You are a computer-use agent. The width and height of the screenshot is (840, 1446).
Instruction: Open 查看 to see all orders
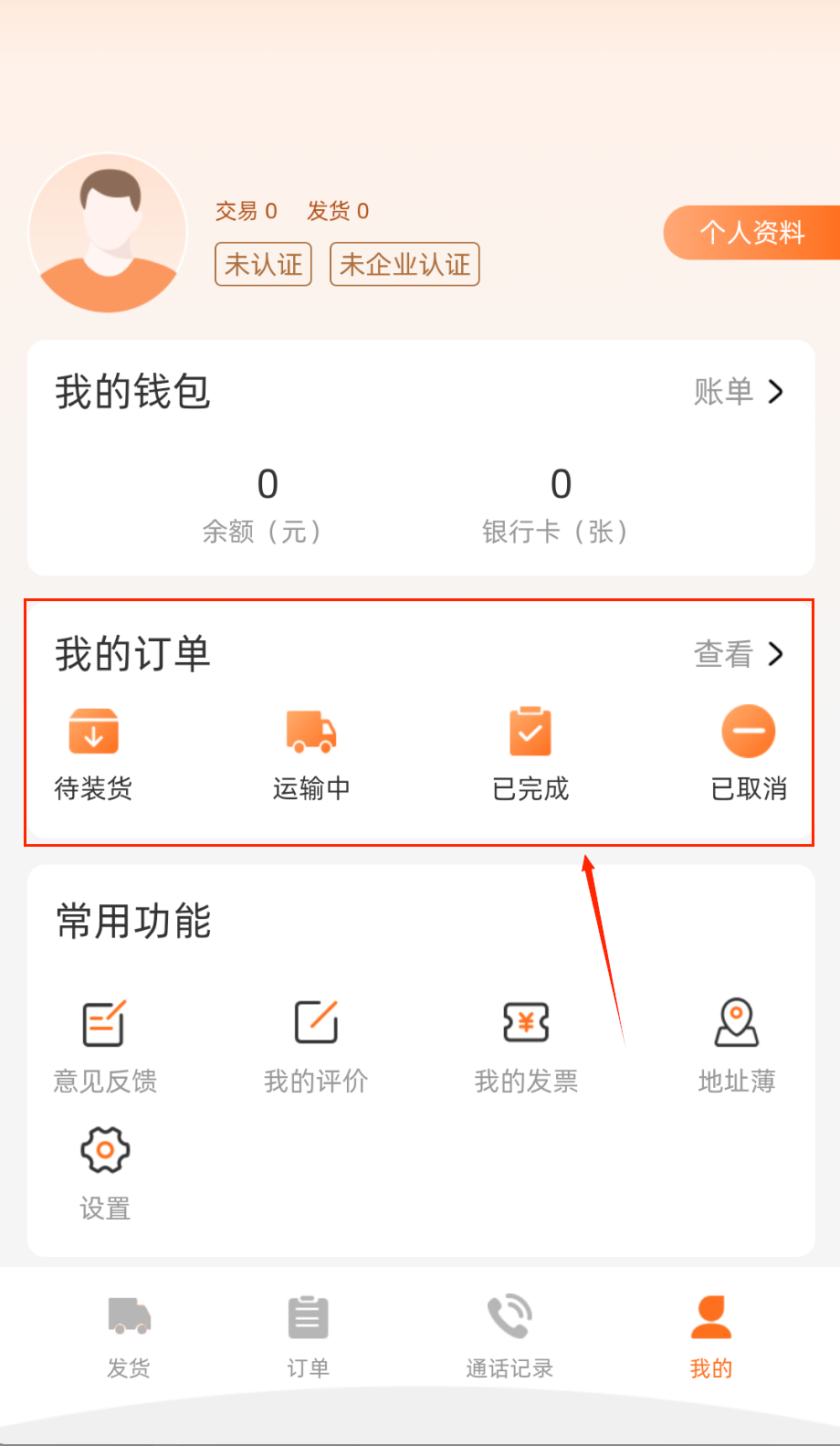pos(738,654)
